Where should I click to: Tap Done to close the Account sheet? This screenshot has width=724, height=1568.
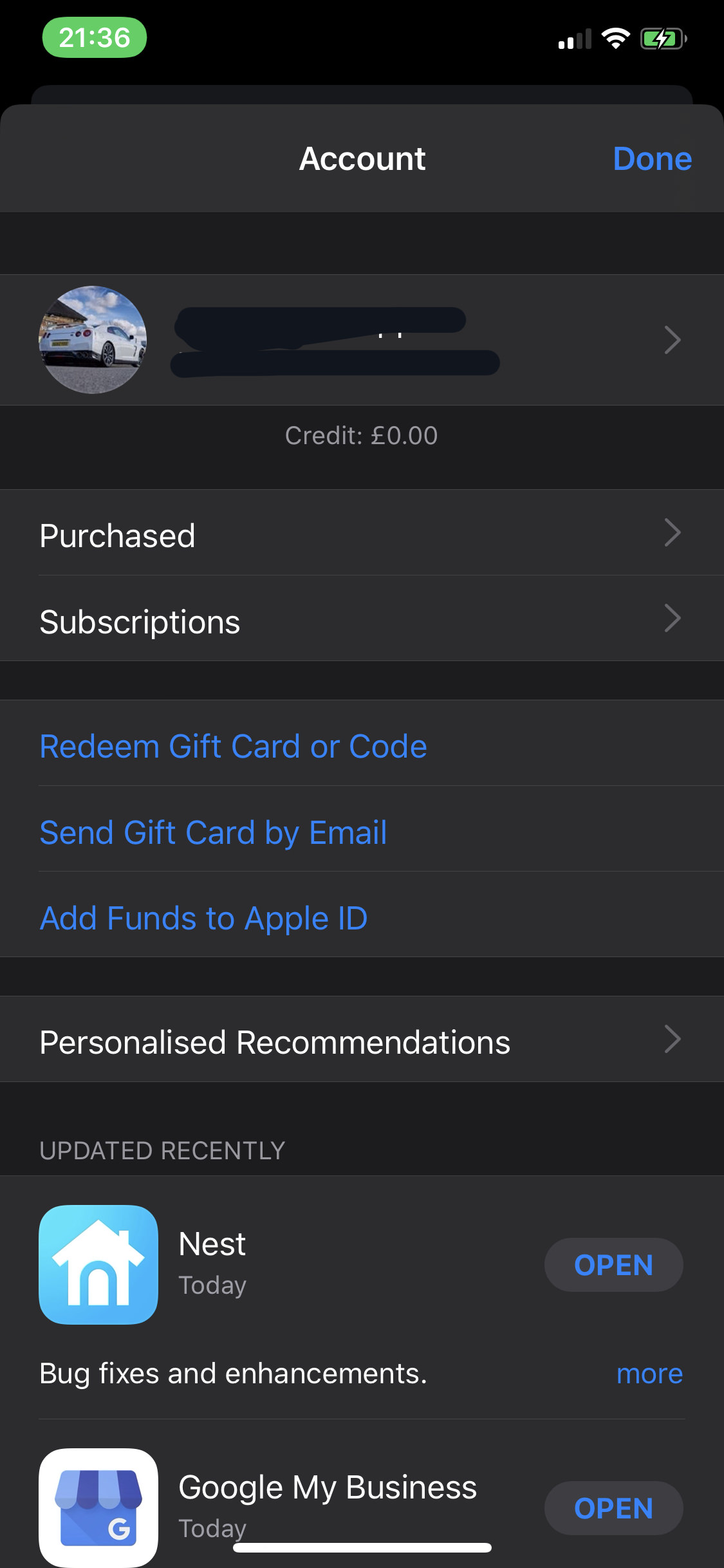[651, 159]
